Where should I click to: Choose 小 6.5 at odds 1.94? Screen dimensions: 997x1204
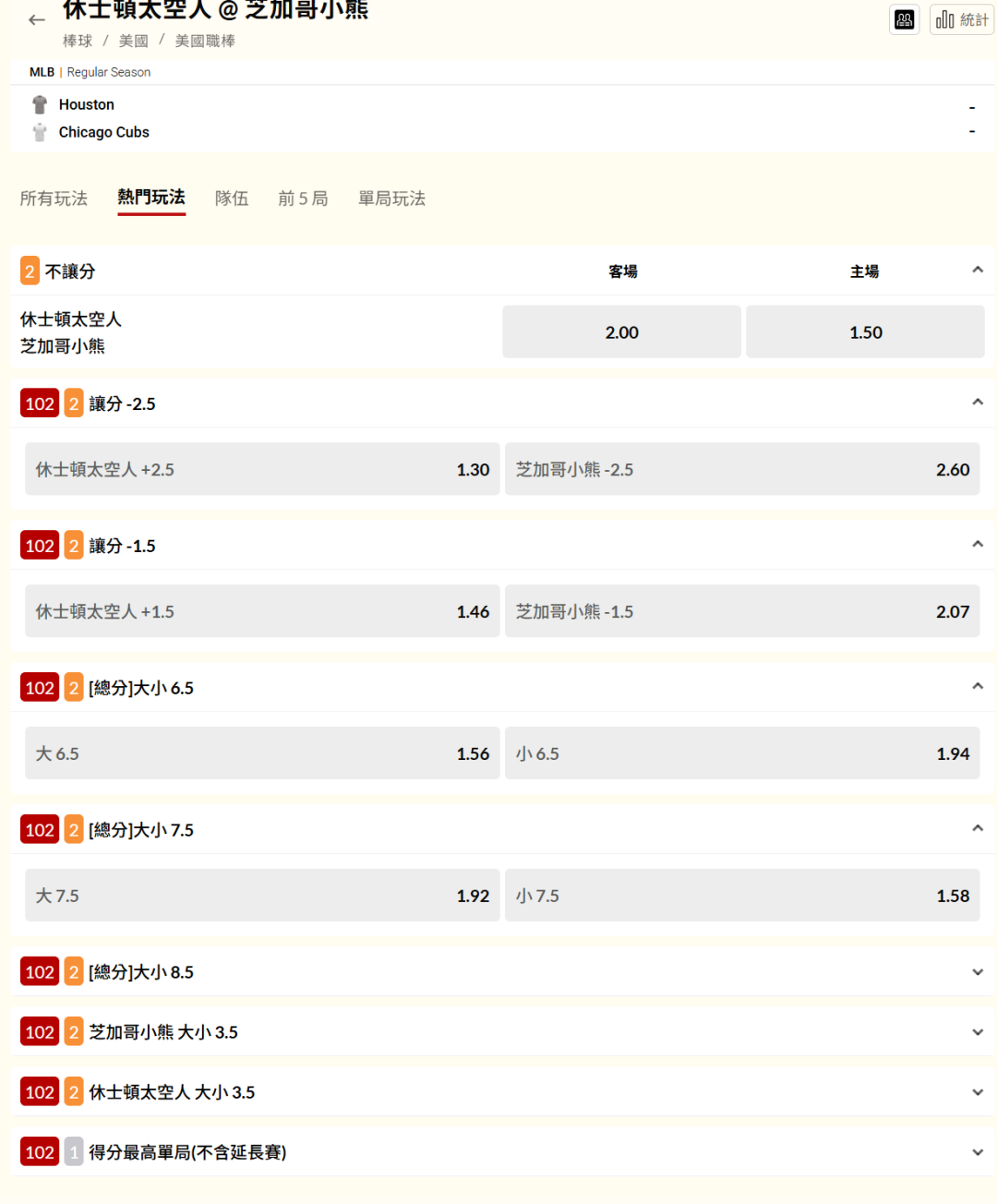click(x=742, y=753)
